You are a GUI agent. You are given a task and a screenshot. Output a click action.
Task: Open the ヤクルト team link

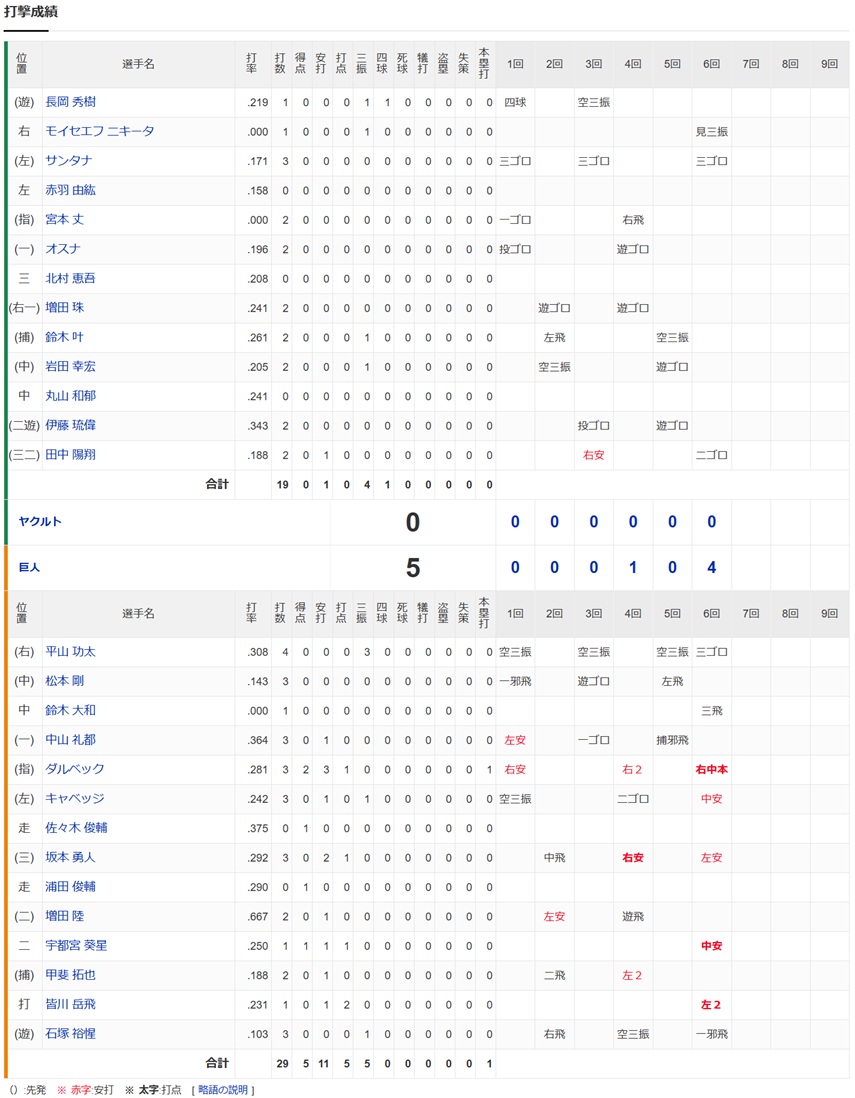tap(40, 522)
